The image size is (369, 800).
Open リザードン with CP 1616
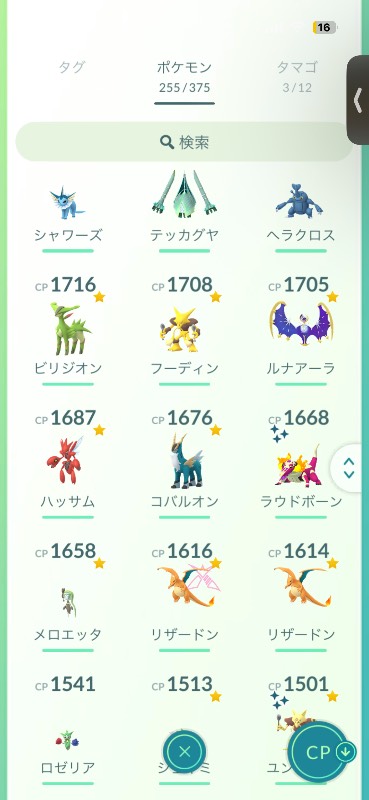[x=184, y=596]
